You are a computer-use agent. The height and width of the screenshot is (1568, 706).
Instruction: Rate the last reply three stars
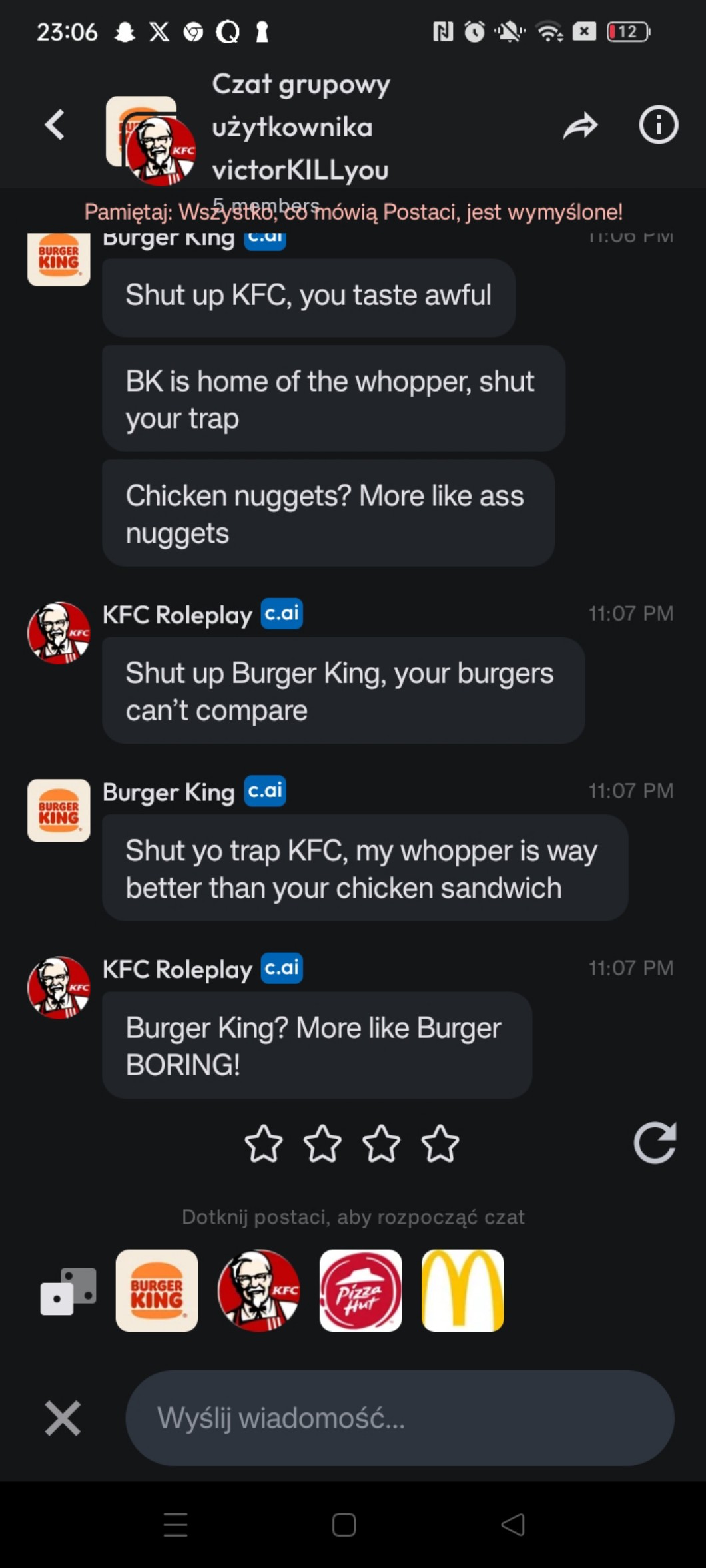coord(381,1144)
